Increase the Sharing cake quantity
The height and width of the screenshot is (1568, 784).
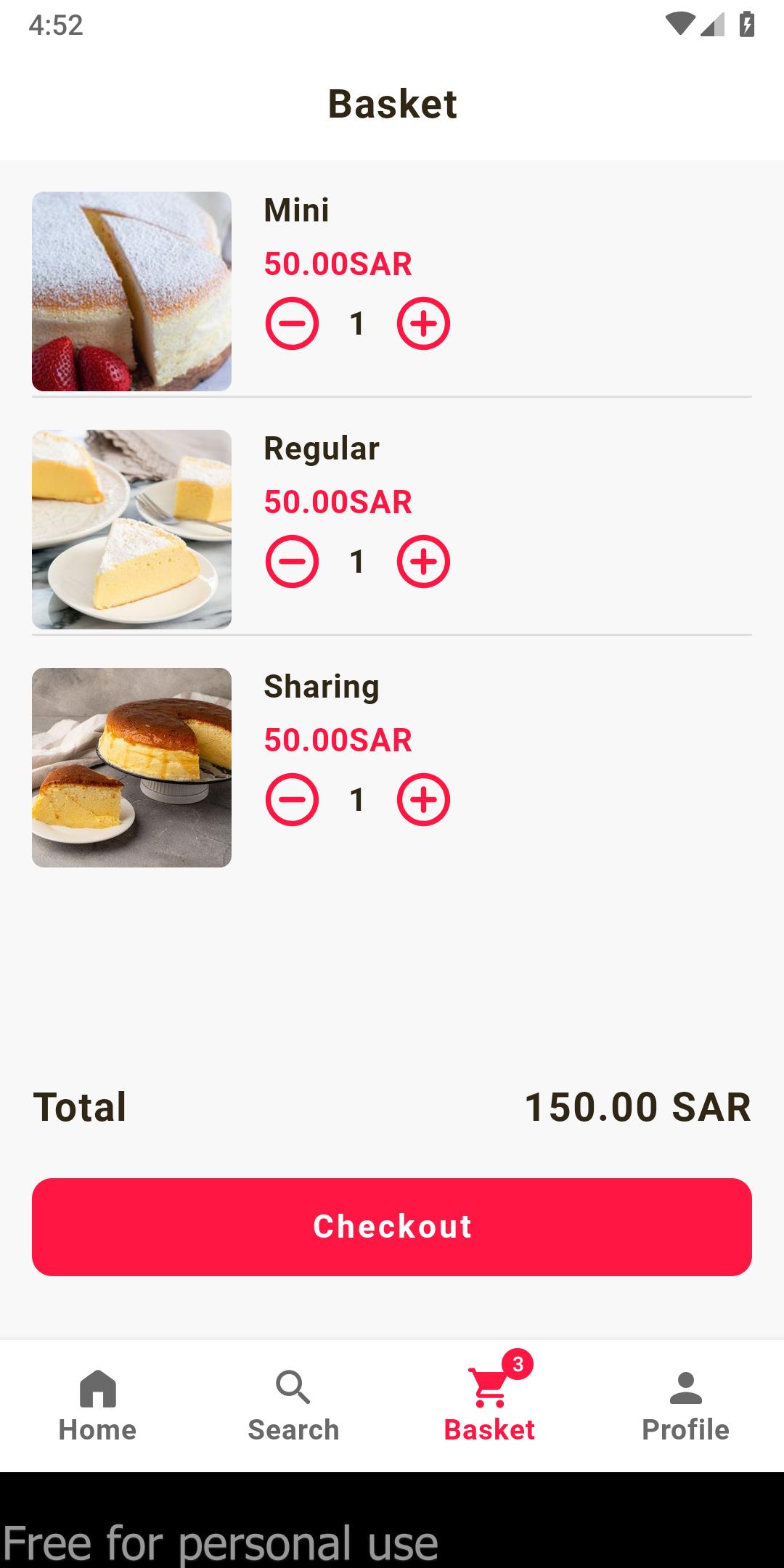pos(423,800)
